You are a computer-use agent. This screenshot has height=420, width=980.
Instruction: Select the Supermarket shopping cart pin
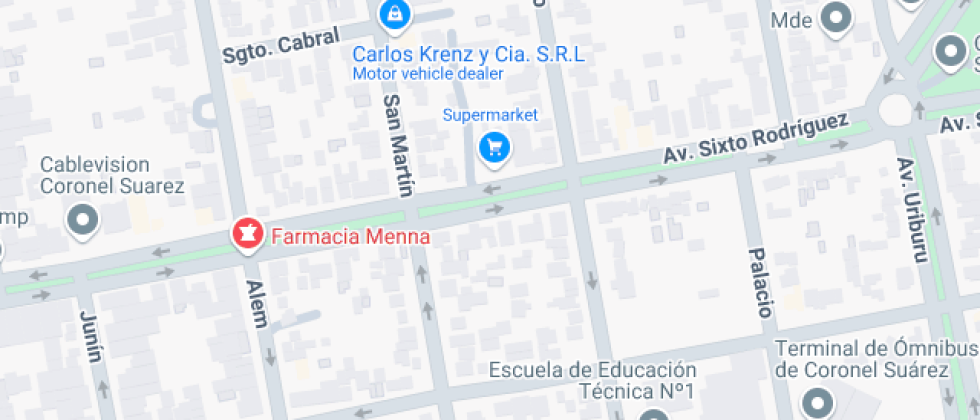pos(493,148)
